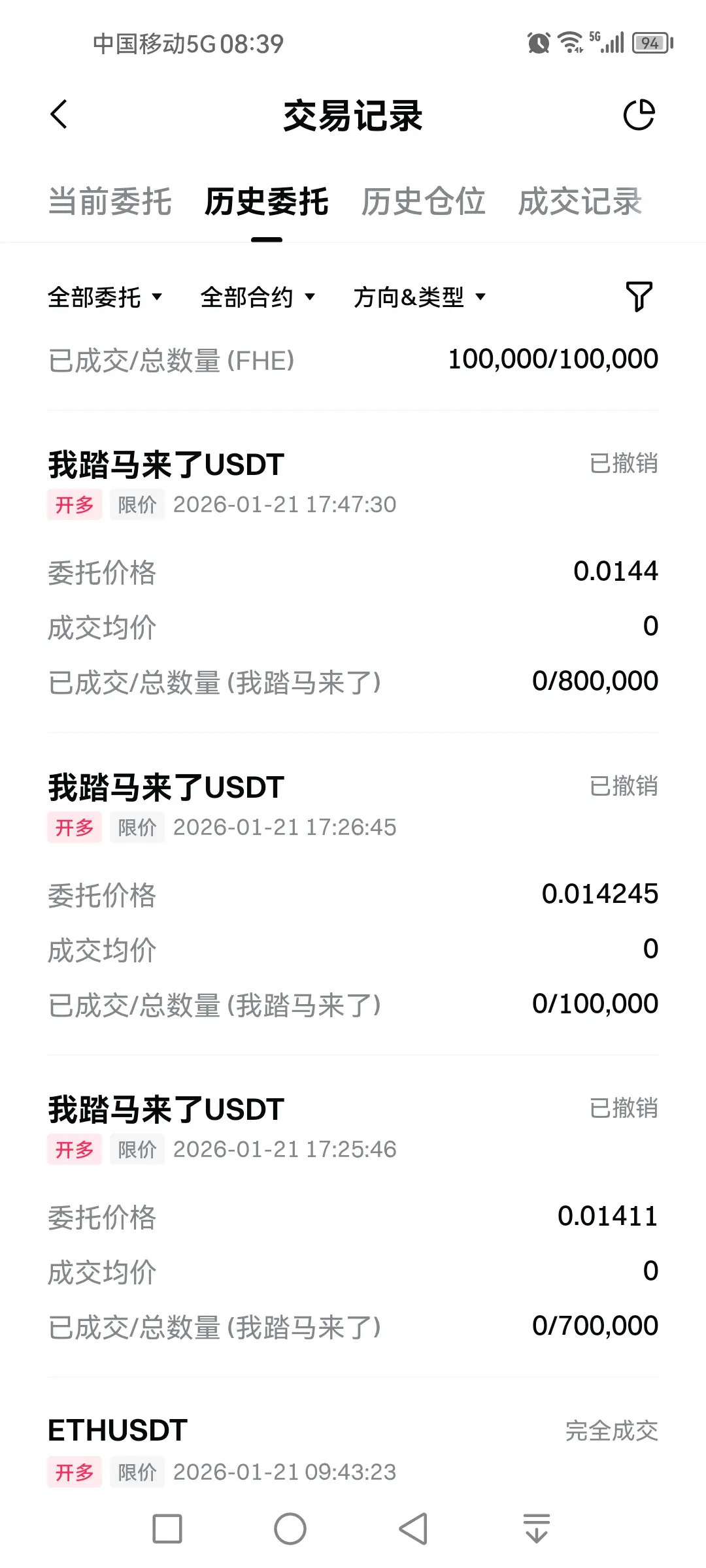Open the funnel filter icon
This screenshot has width=706, height=1568.
[x=639, y=297]
